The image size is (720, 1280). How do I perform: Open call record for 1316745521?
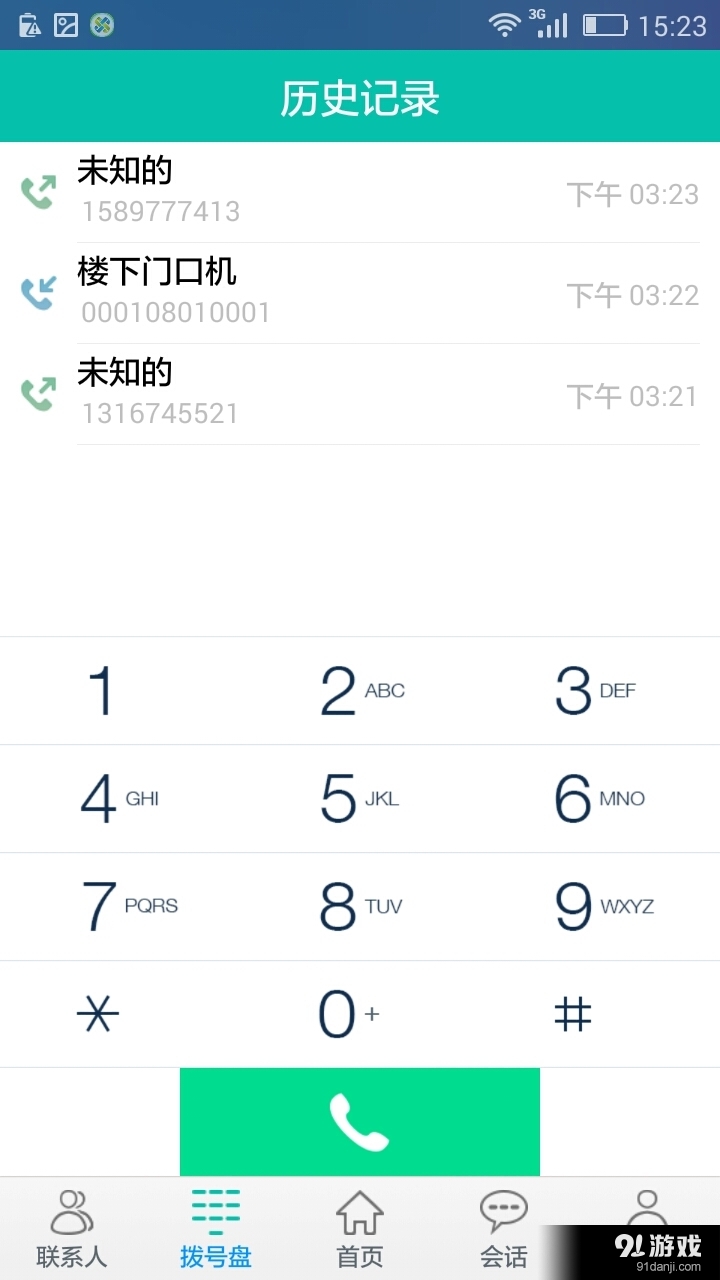click(x=360, y=394)
